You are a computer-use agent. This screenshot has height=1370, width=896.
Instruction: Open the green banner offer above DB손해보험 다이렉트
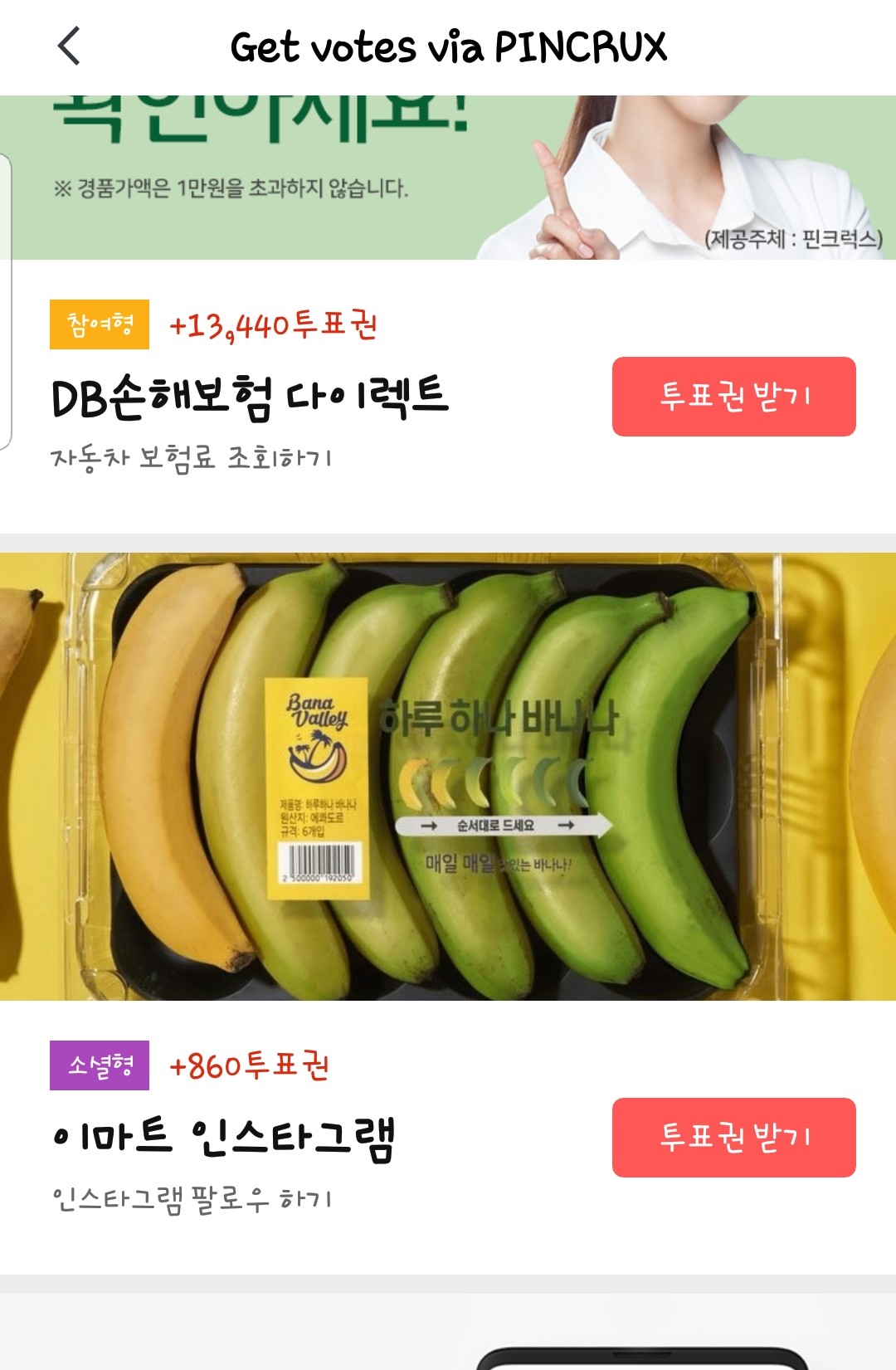click(x=448, y=178)
